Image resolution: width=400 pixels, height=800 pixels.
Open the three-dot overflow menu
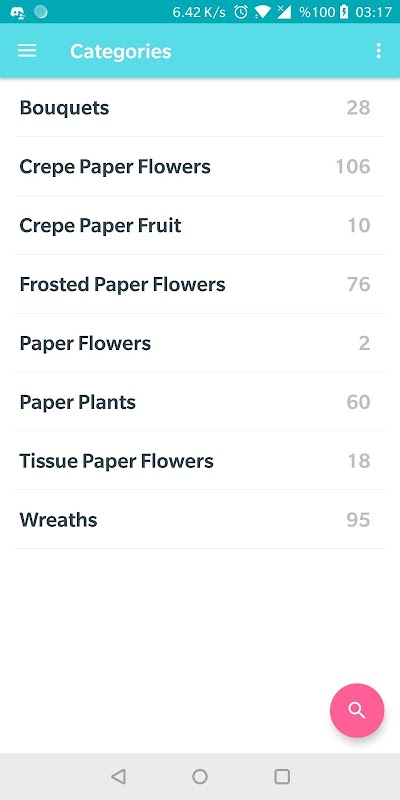378,51
